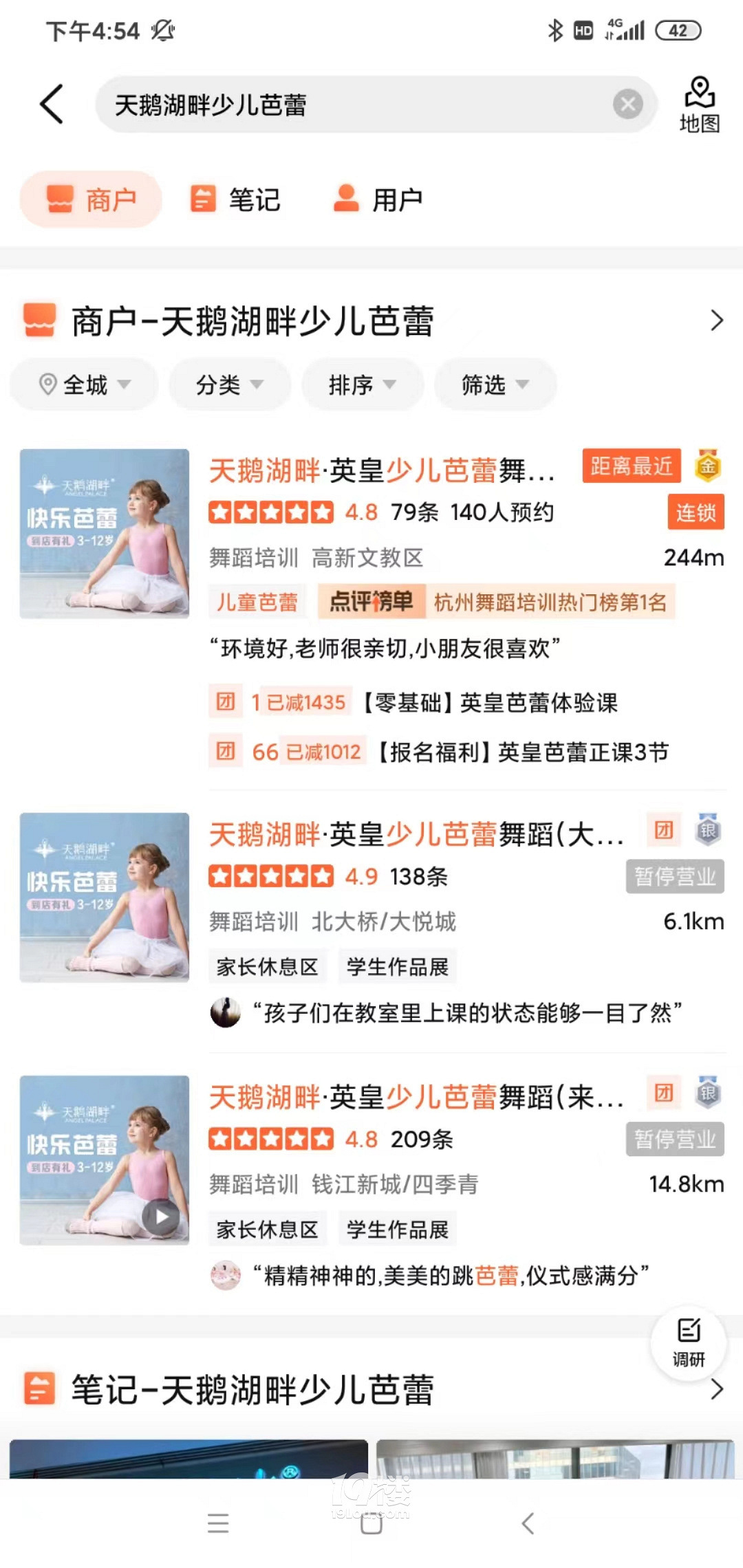Tap the search field with 天鹅湖畔少儿芭蕾
Screen dimensions: 743x1568
344,105
